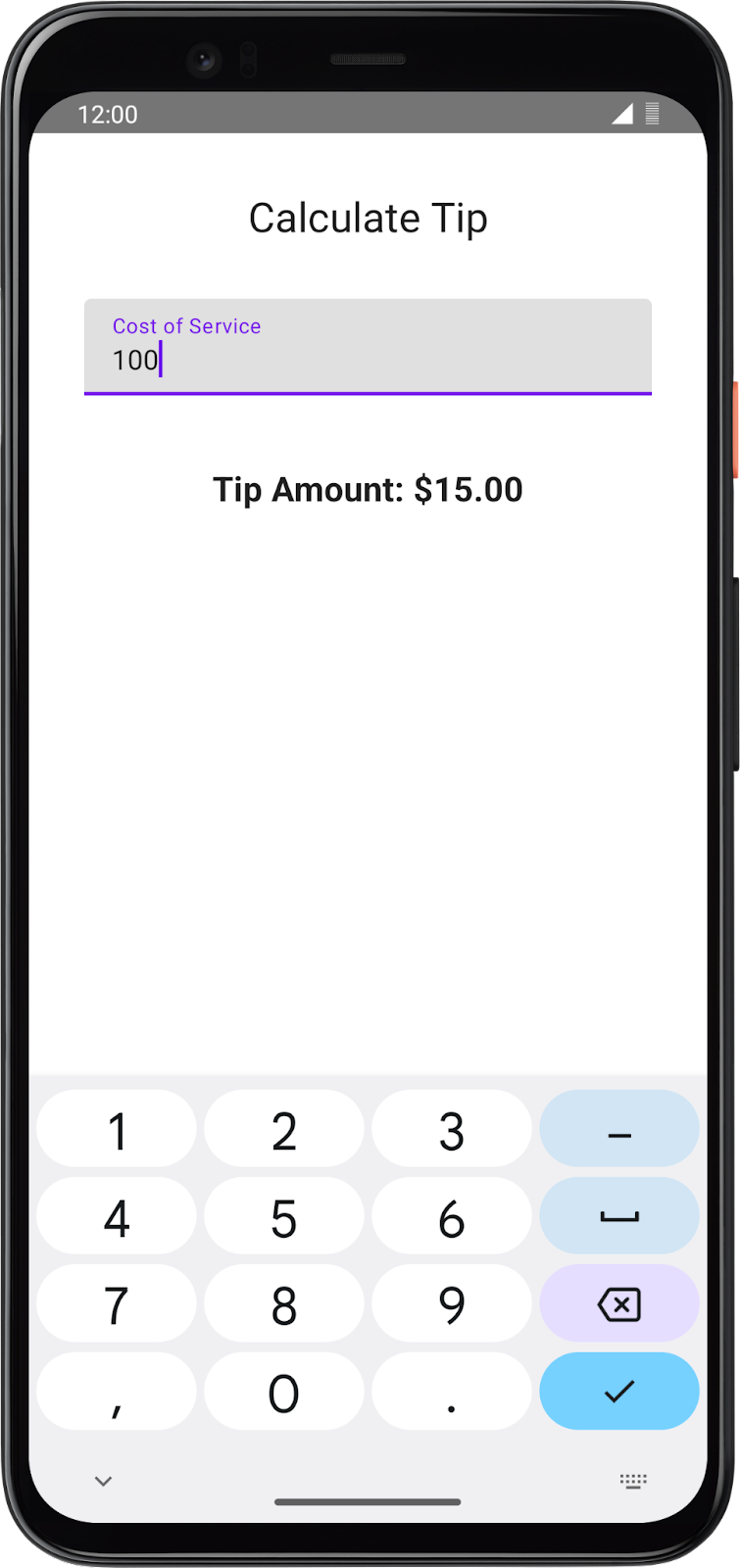This screenshot has width=740, height=1568.
Task: Open the keyboard switcher icon
Action: coord(633,1481)
